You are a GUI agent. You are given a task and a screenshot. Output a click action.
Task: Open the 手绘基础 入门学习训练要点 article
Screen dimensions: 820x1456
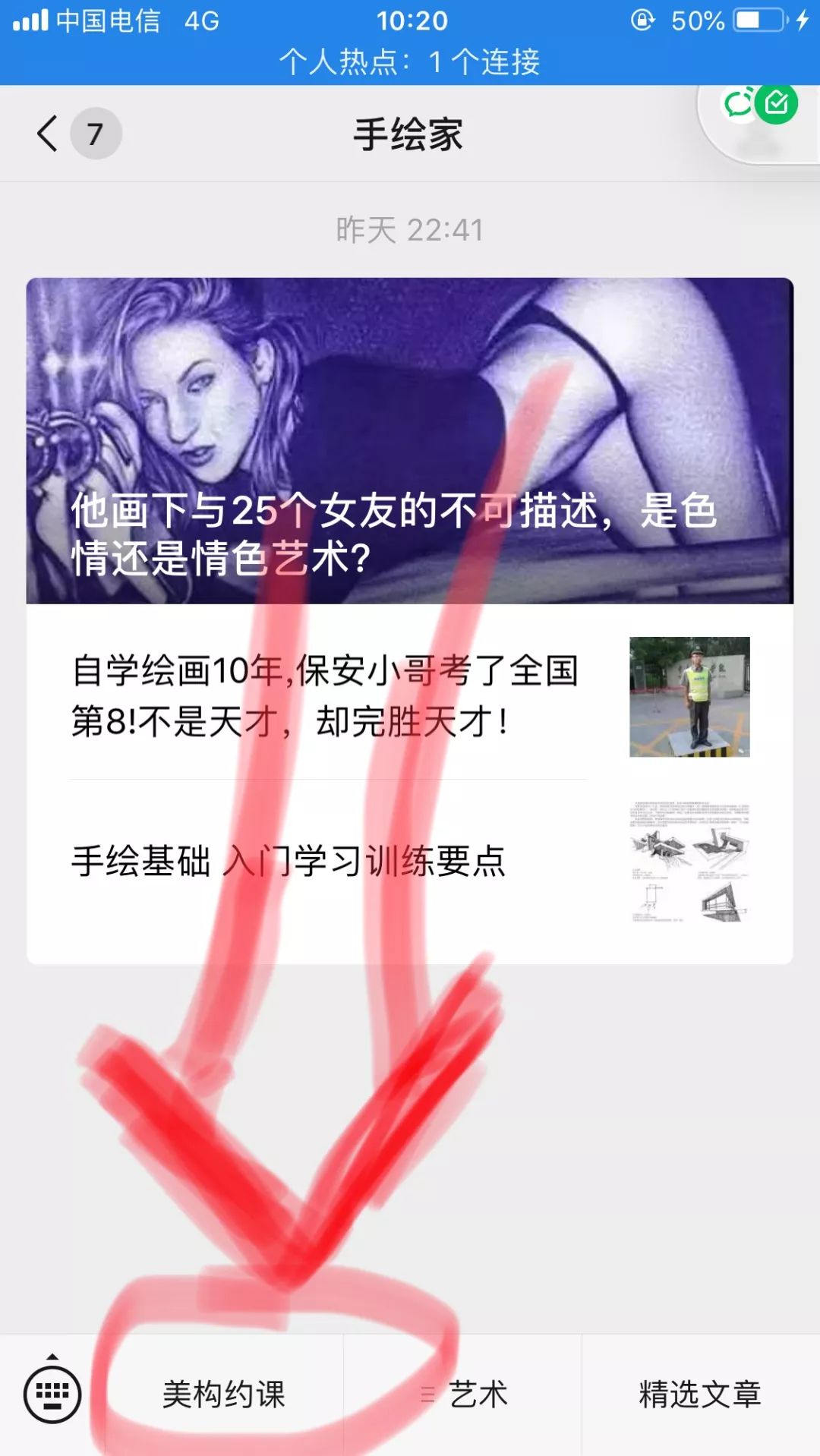pyautogui.click(x=410, y=862)
